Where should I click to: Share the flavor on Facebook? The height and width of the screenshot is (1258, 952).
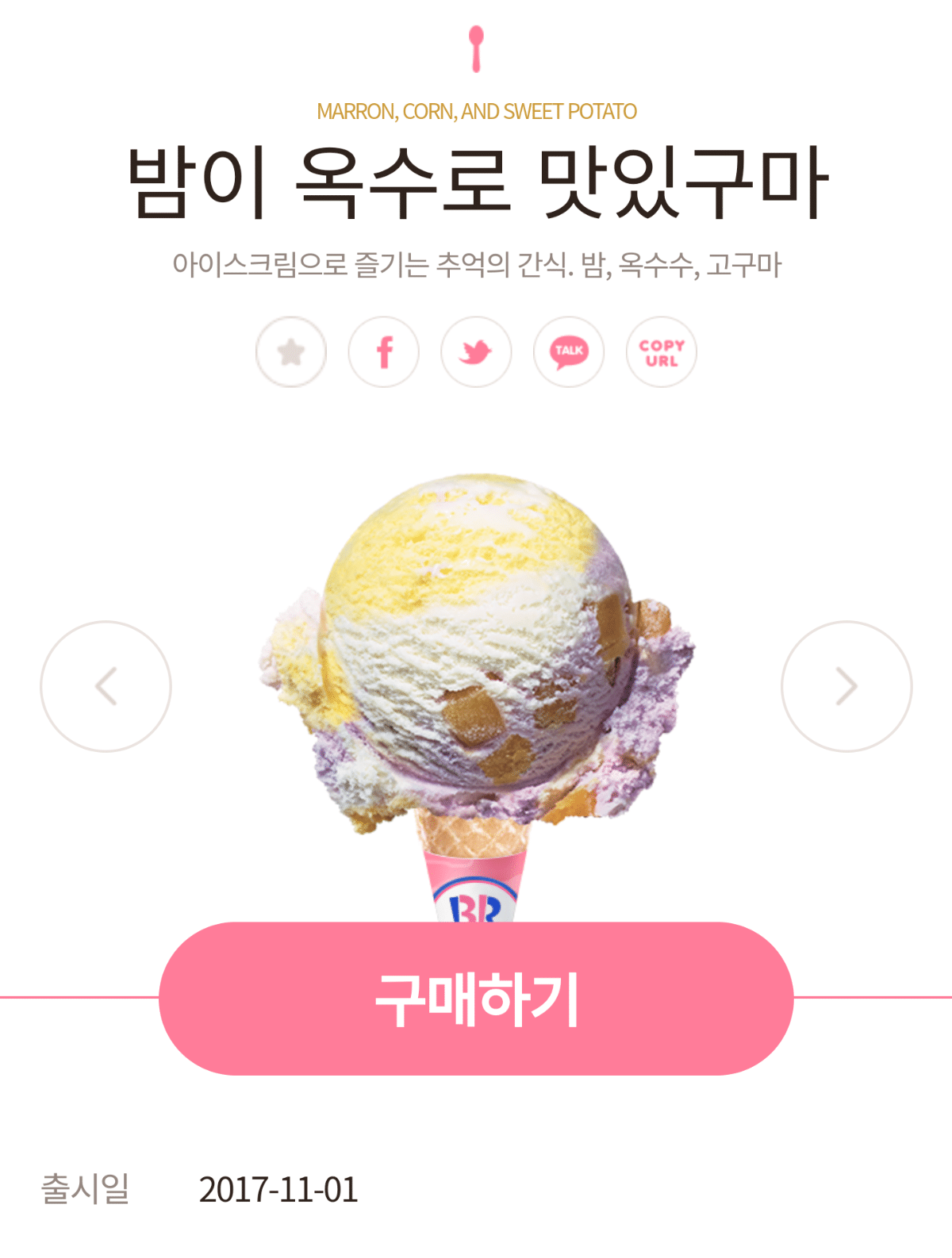(x=384, y=352)
